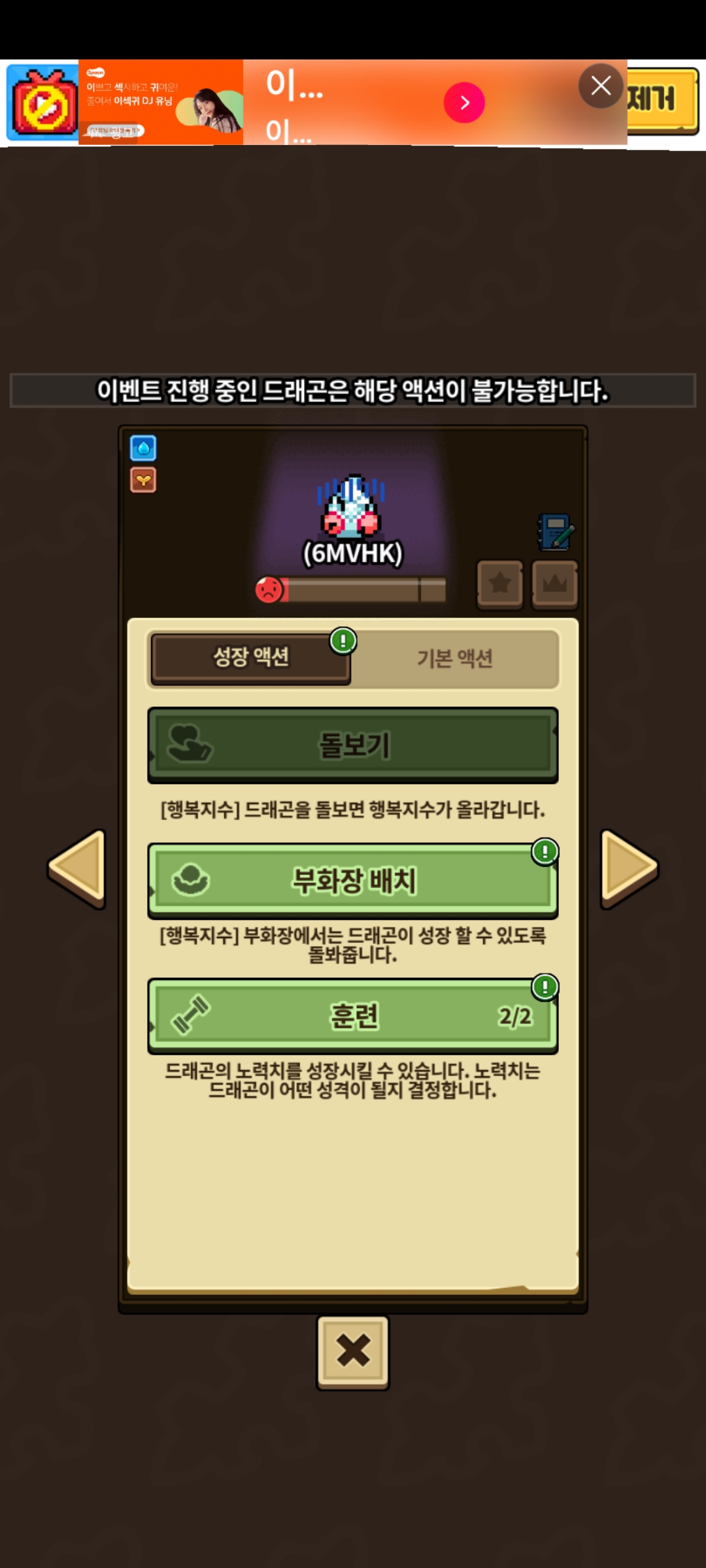Open the dragon notebook edit icon
Image resolution: width=706 pixels, height=1568 pixels.
[556, 532]
